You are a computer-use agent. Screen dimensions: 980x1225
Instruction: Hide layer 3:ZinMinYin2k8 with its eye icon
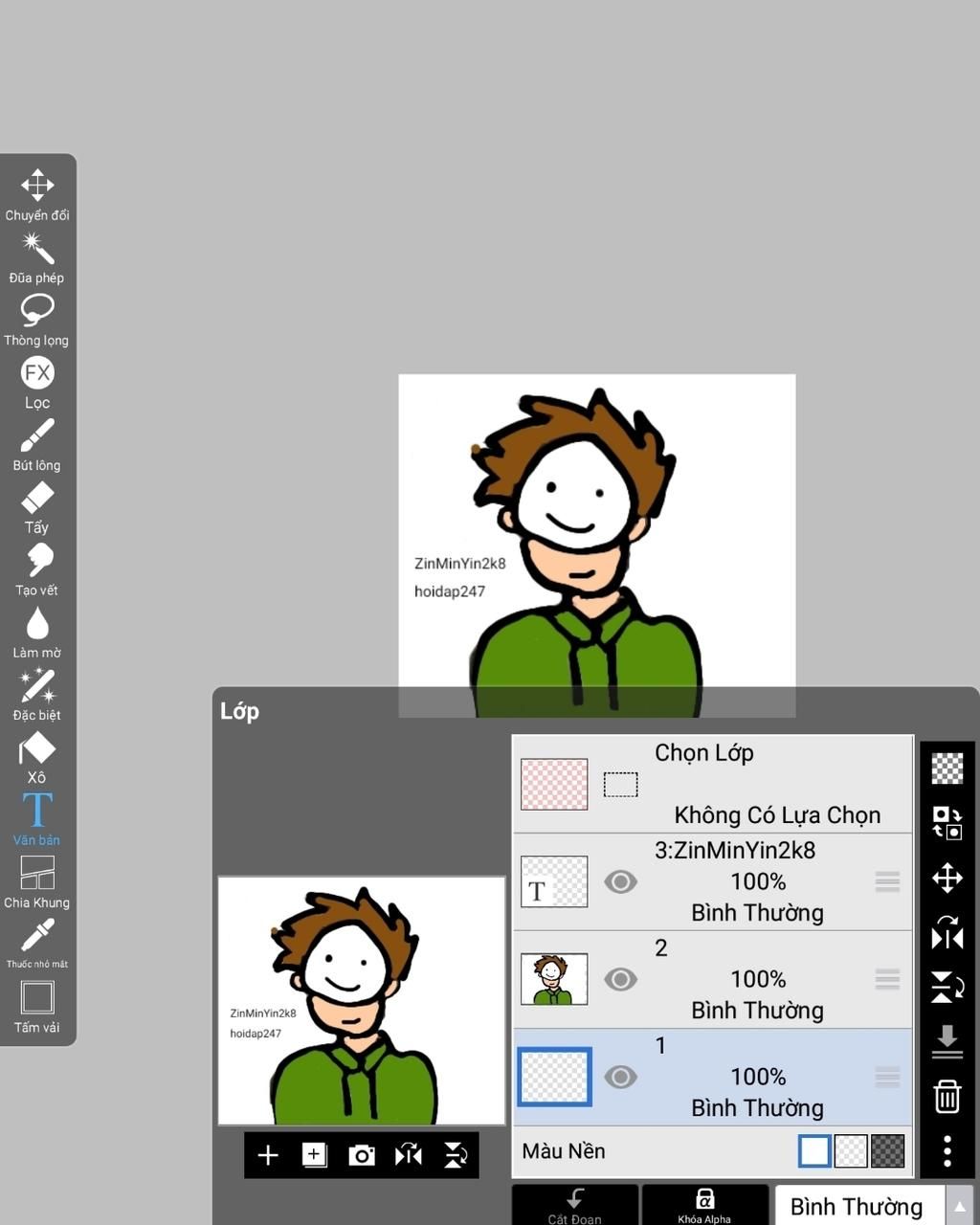click(x=620, y=881)
